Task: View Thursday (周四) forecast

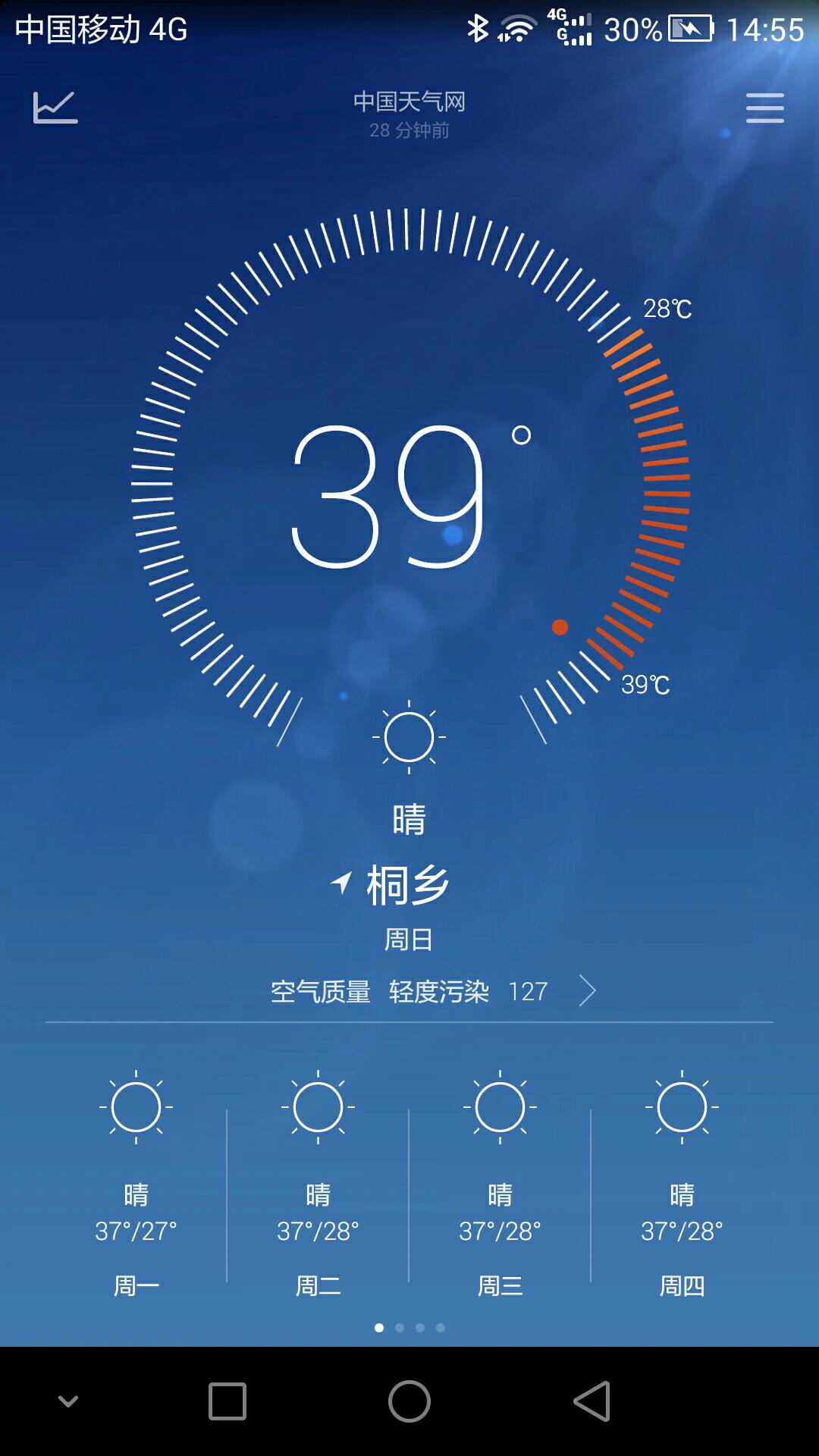Action: coord(682,1184)
